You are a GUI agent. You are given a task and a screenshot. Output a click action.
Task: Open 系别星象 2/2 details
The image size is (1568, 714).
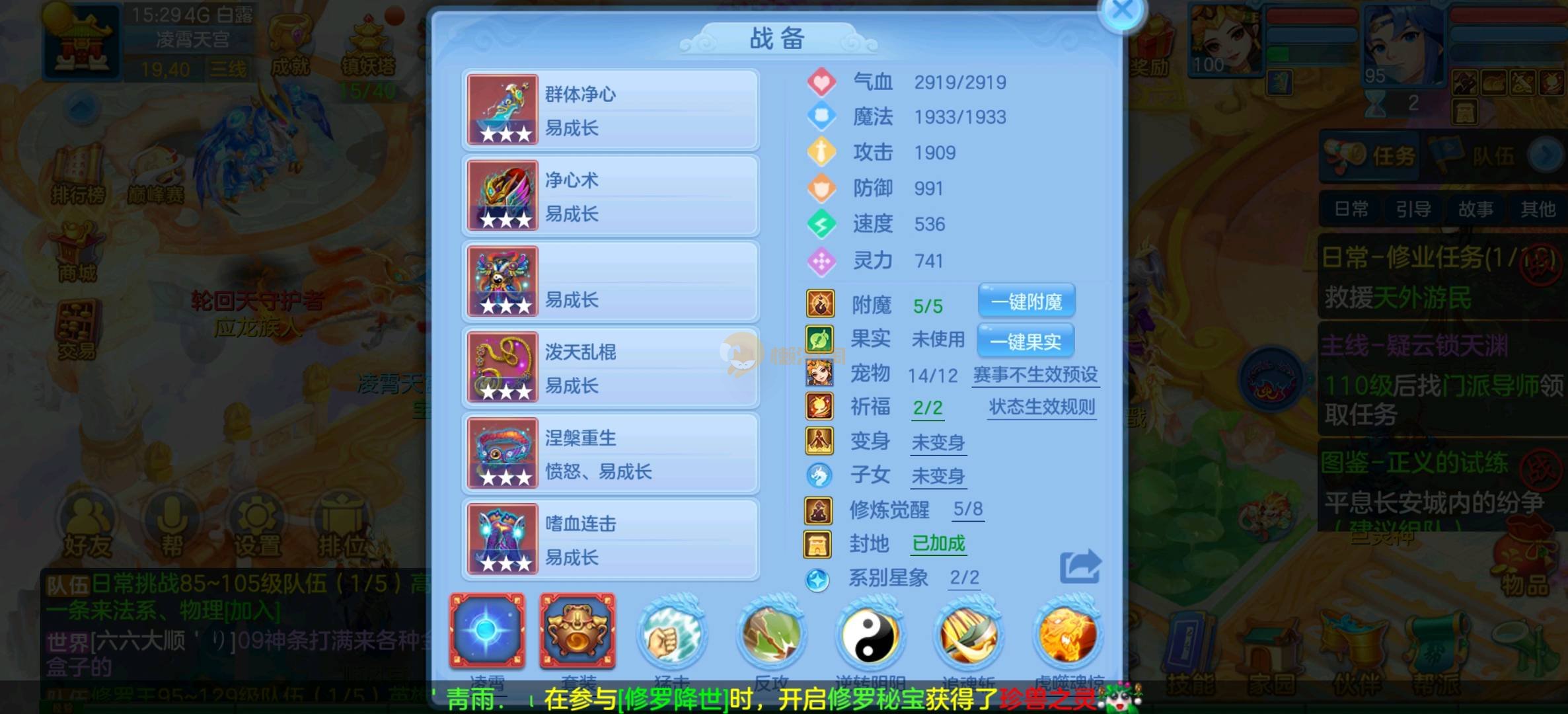pos(964,578)
